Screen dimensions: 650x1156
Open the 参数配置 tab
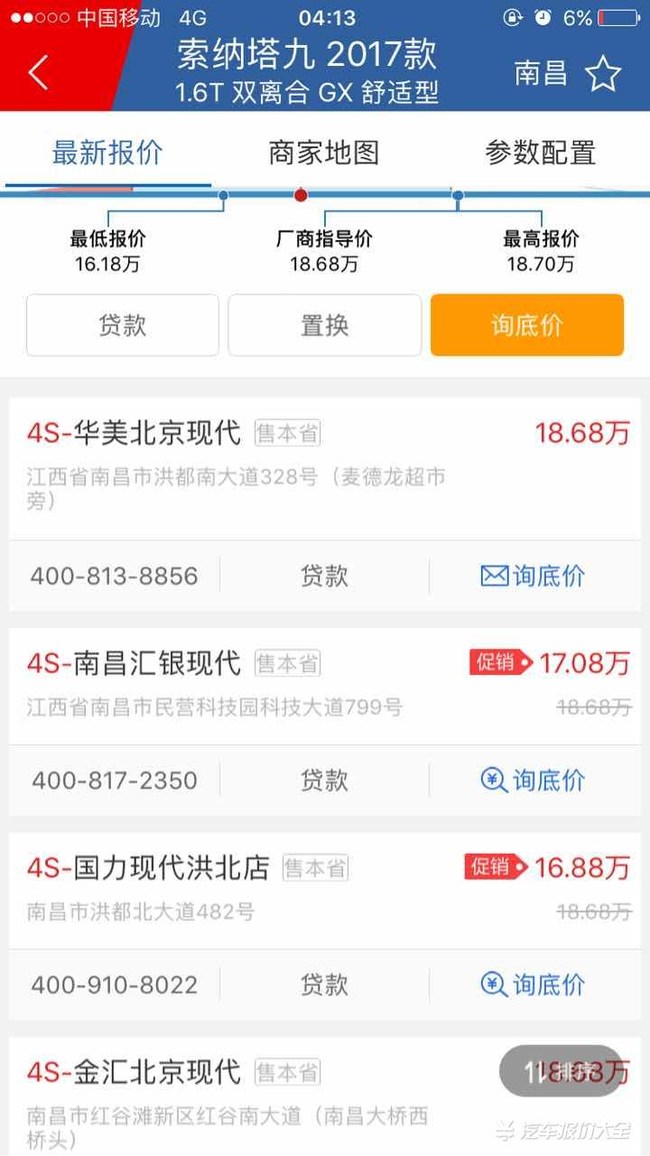point(540,153)
